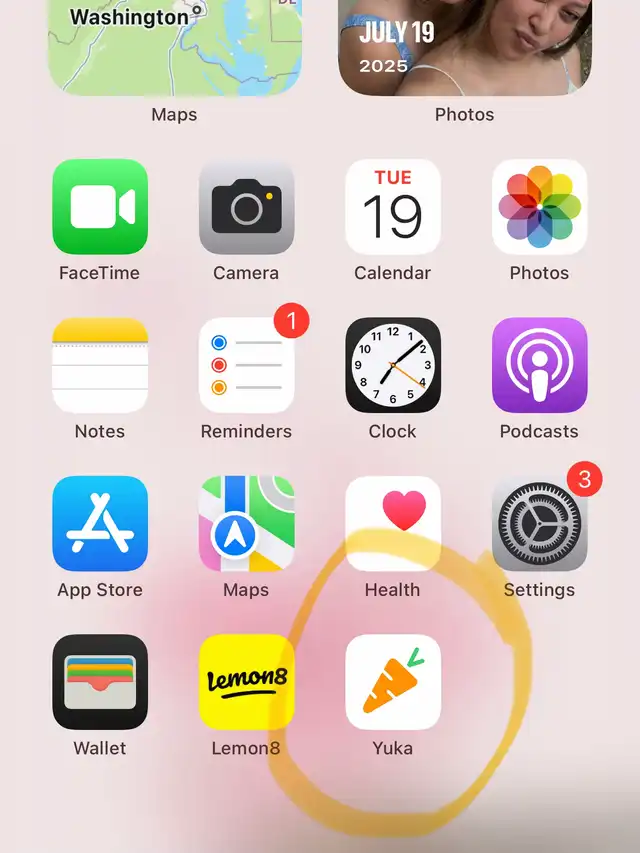The width and height of the screenshot is (640, 853).
Task: Open the Photos app icon beside Calendar
Action: (x=539, y=207)
